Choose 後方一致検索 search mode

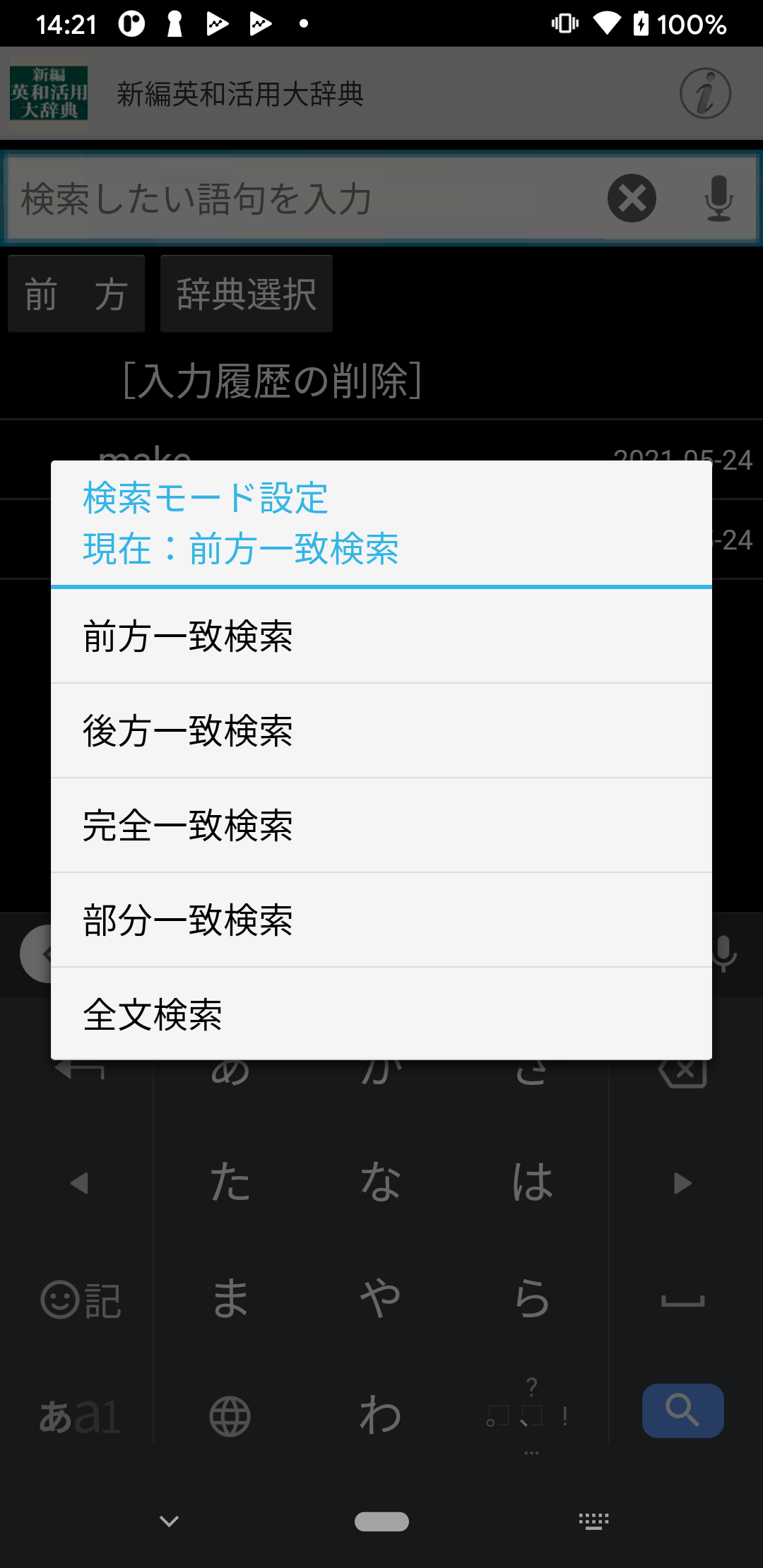click(381, 730)
